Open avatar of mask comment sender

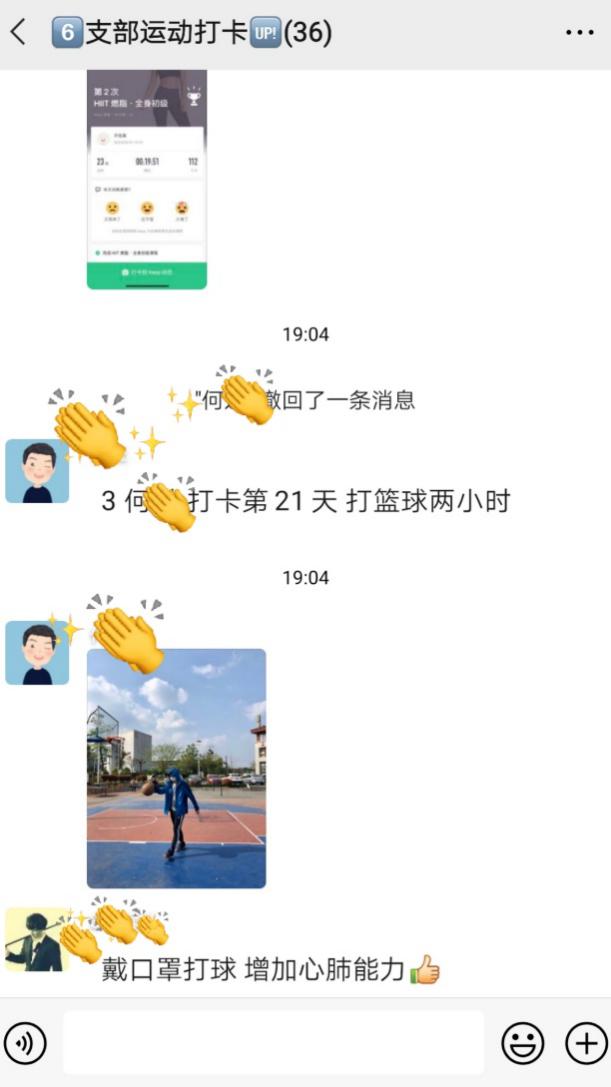pyautogui.click(x=37, y=939)
